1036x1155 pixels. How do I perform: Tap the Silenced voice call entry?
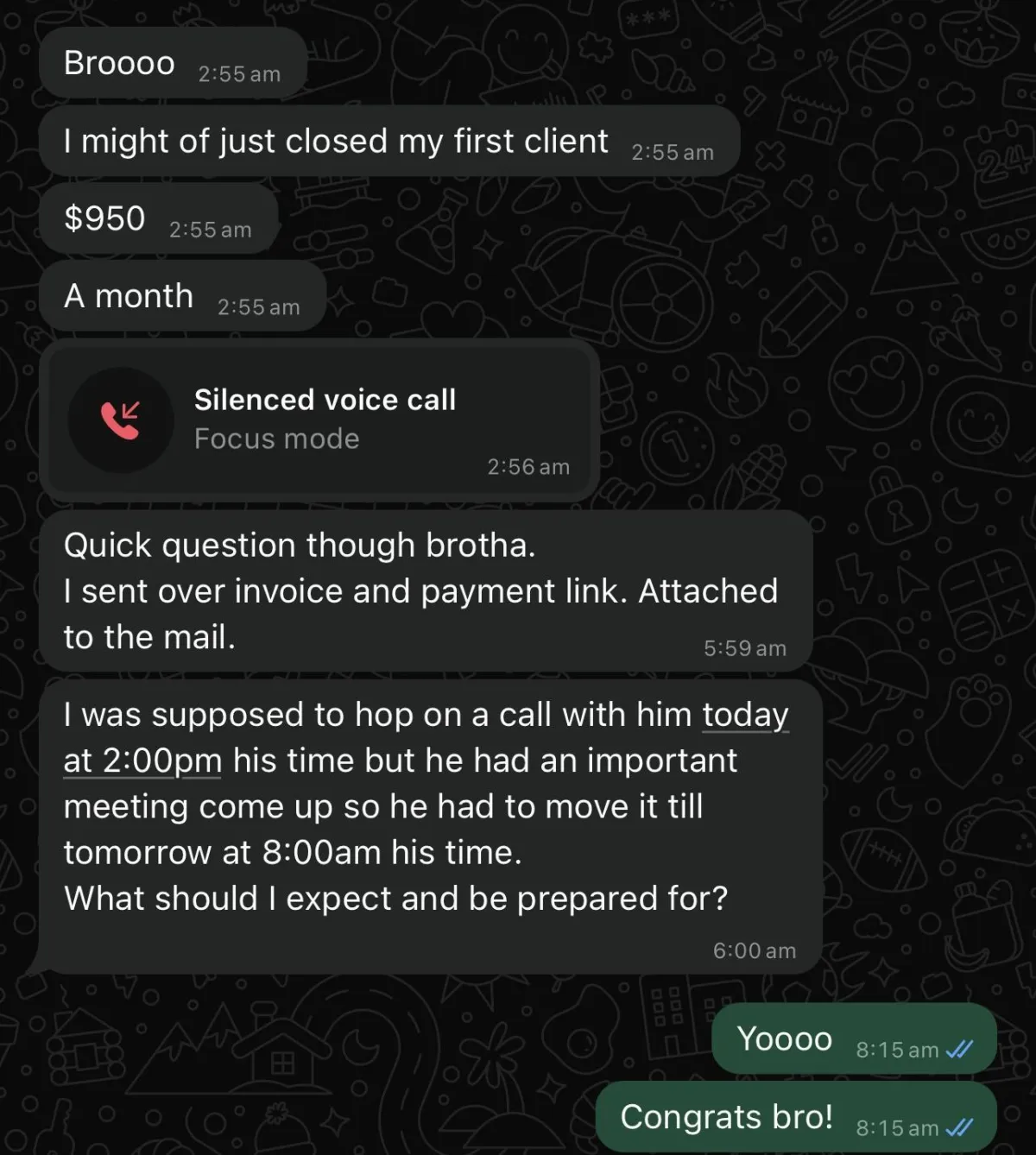pyautogui.click(x=319, y=420)
